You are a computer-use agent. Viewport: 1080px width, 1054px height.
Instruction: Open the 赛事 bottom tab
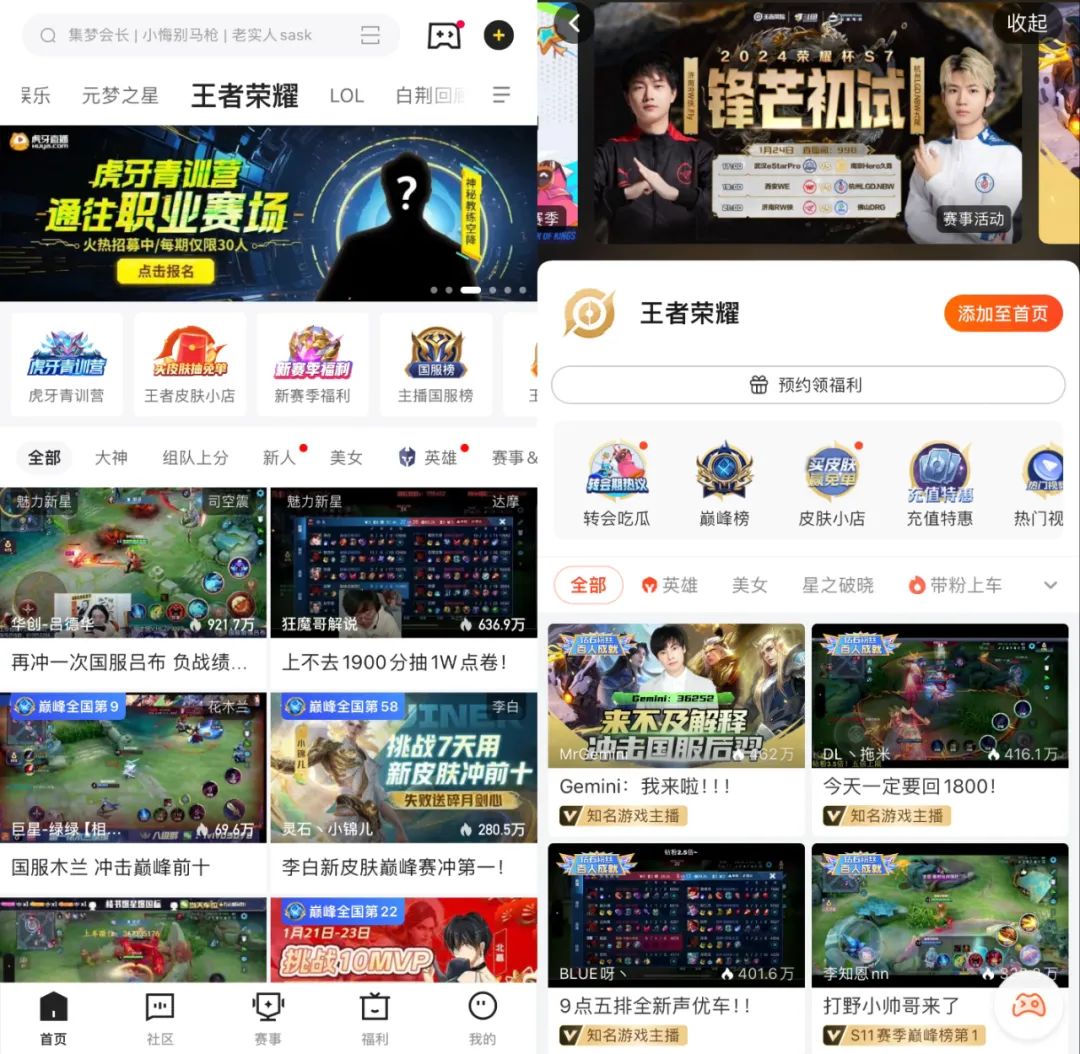(x=267, y=1018)
